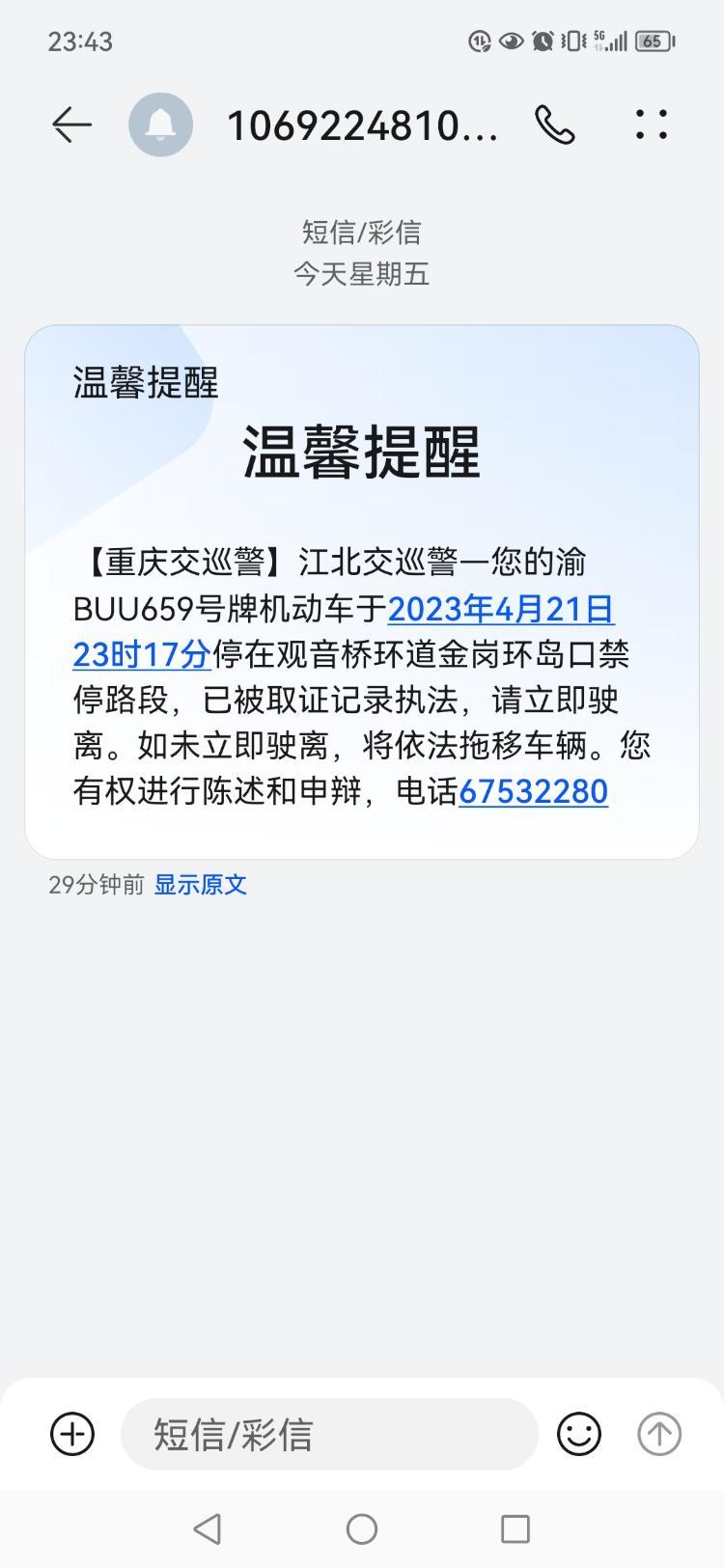Open the four-dot overflow menu

pyautogui.click(x=652, y=124)
